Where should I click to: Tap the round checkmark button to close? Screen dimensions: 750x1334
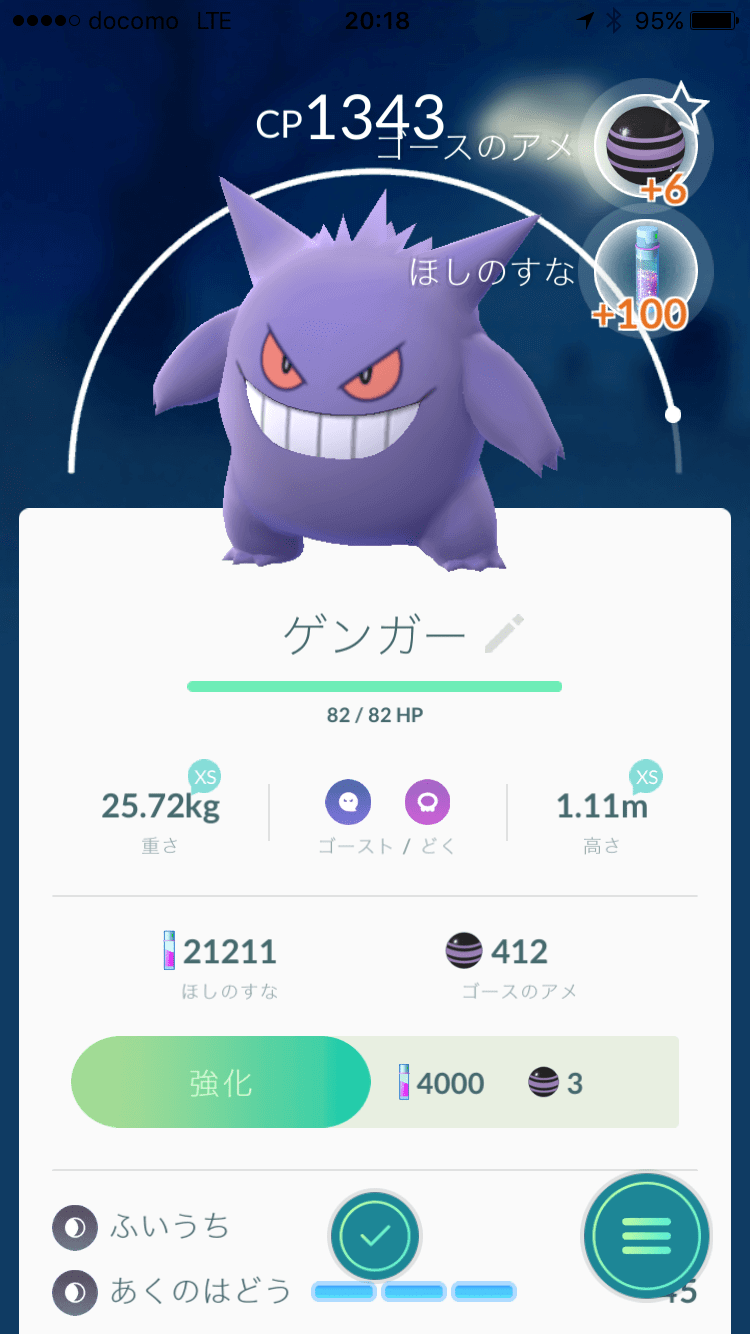pos(375,1236)
